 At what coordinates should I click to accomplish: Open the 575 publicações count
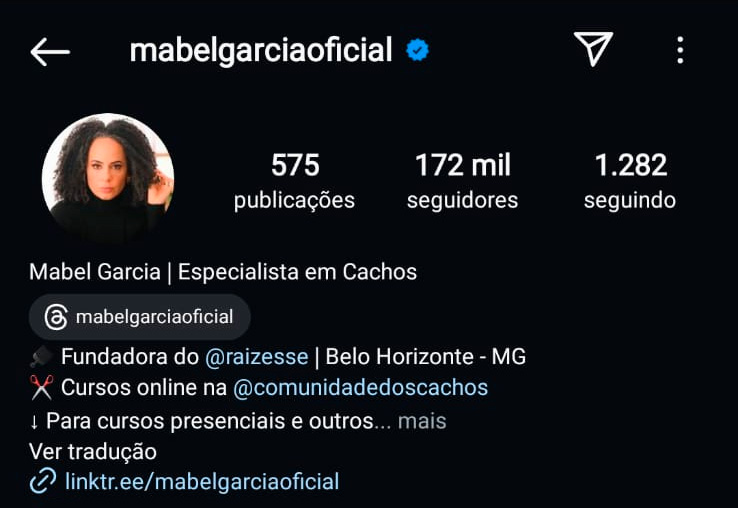click(294, 180)
